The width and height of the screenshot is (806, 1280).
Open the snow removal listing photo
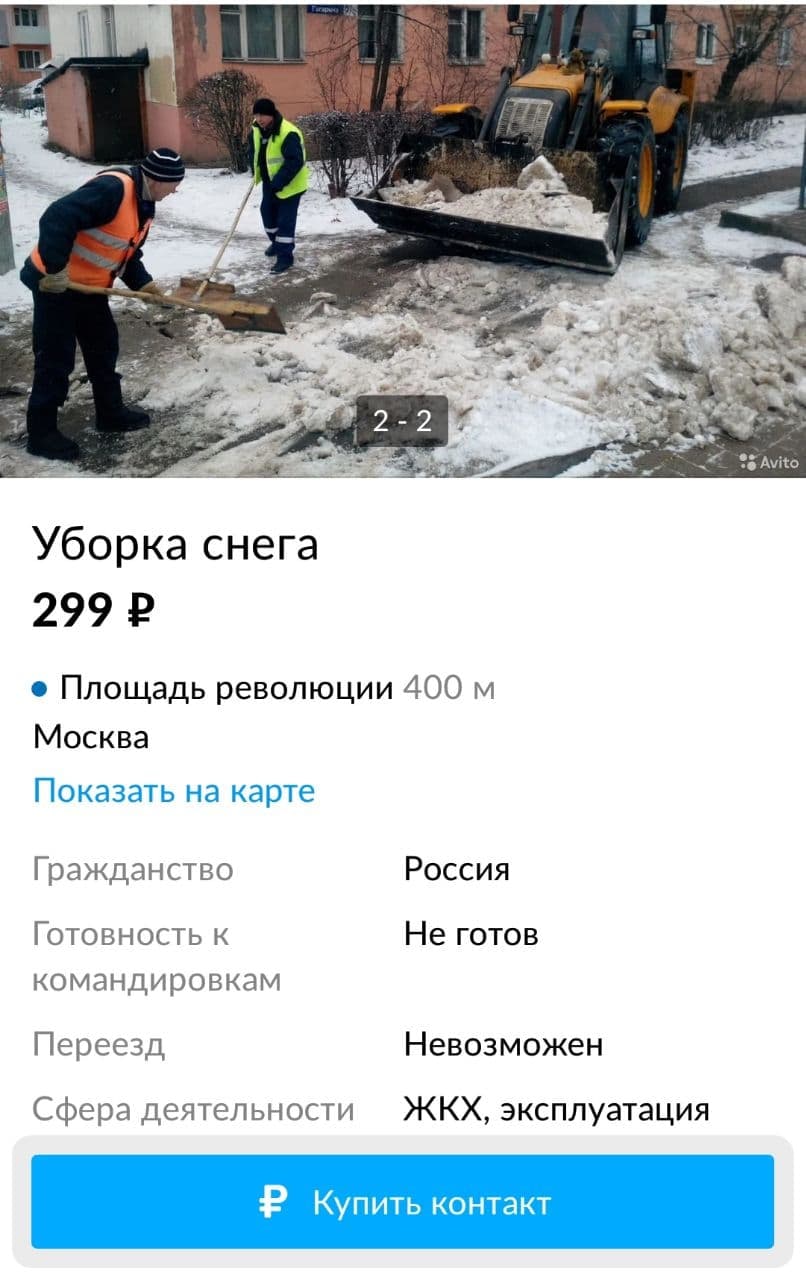pos(402,238)
